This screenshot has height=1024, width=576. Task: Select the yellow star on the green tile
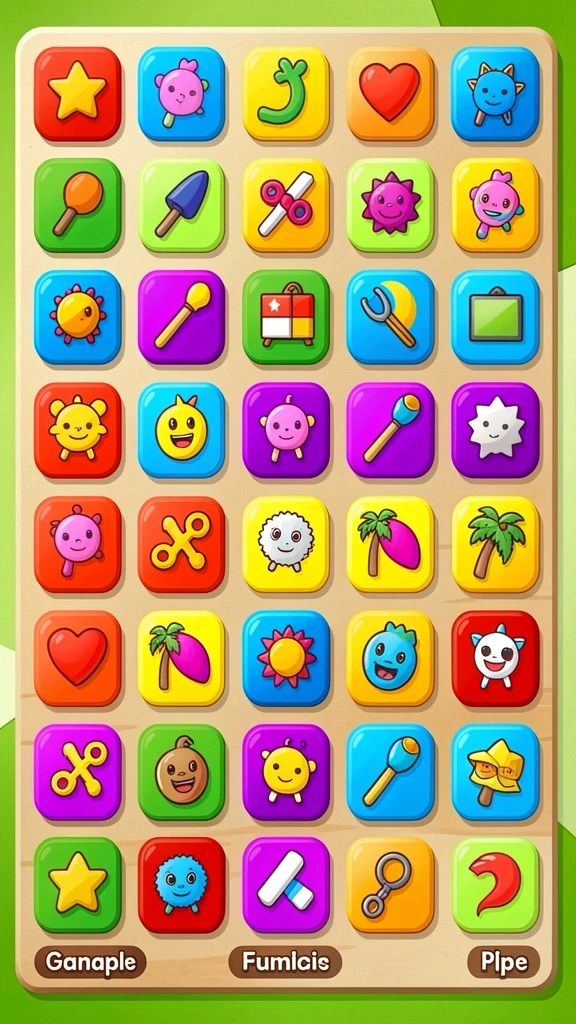77,885
